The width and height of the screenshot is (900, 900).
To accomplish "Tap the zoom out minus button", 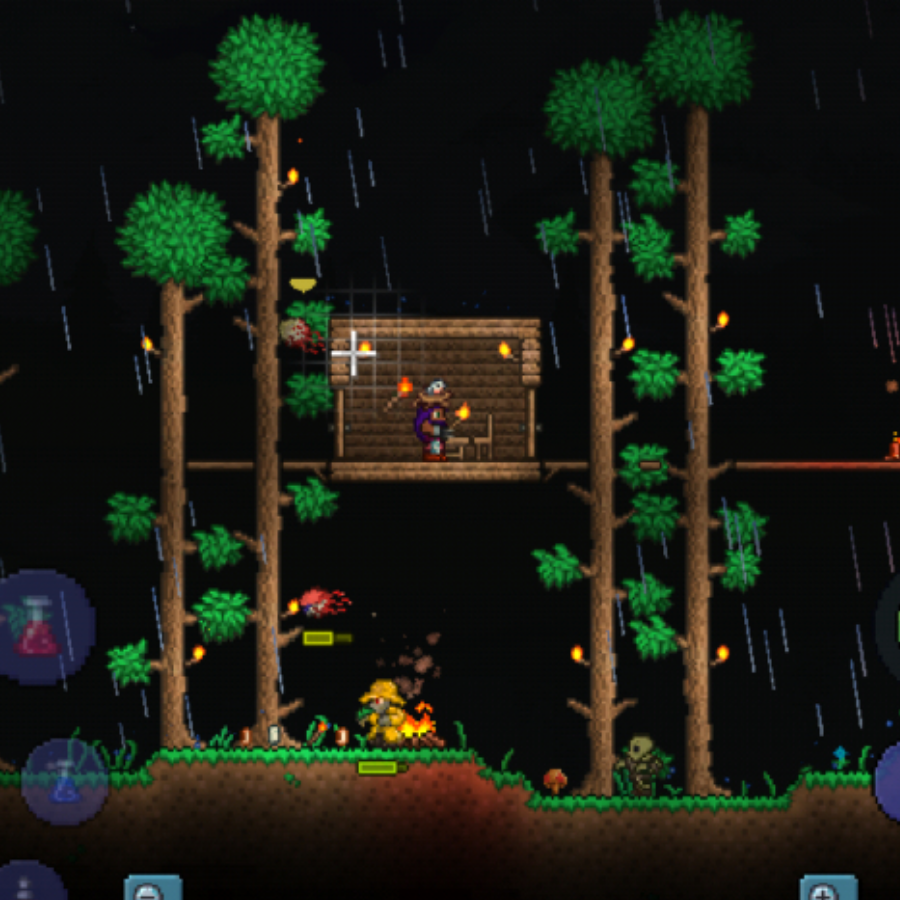I will point(152,889).
